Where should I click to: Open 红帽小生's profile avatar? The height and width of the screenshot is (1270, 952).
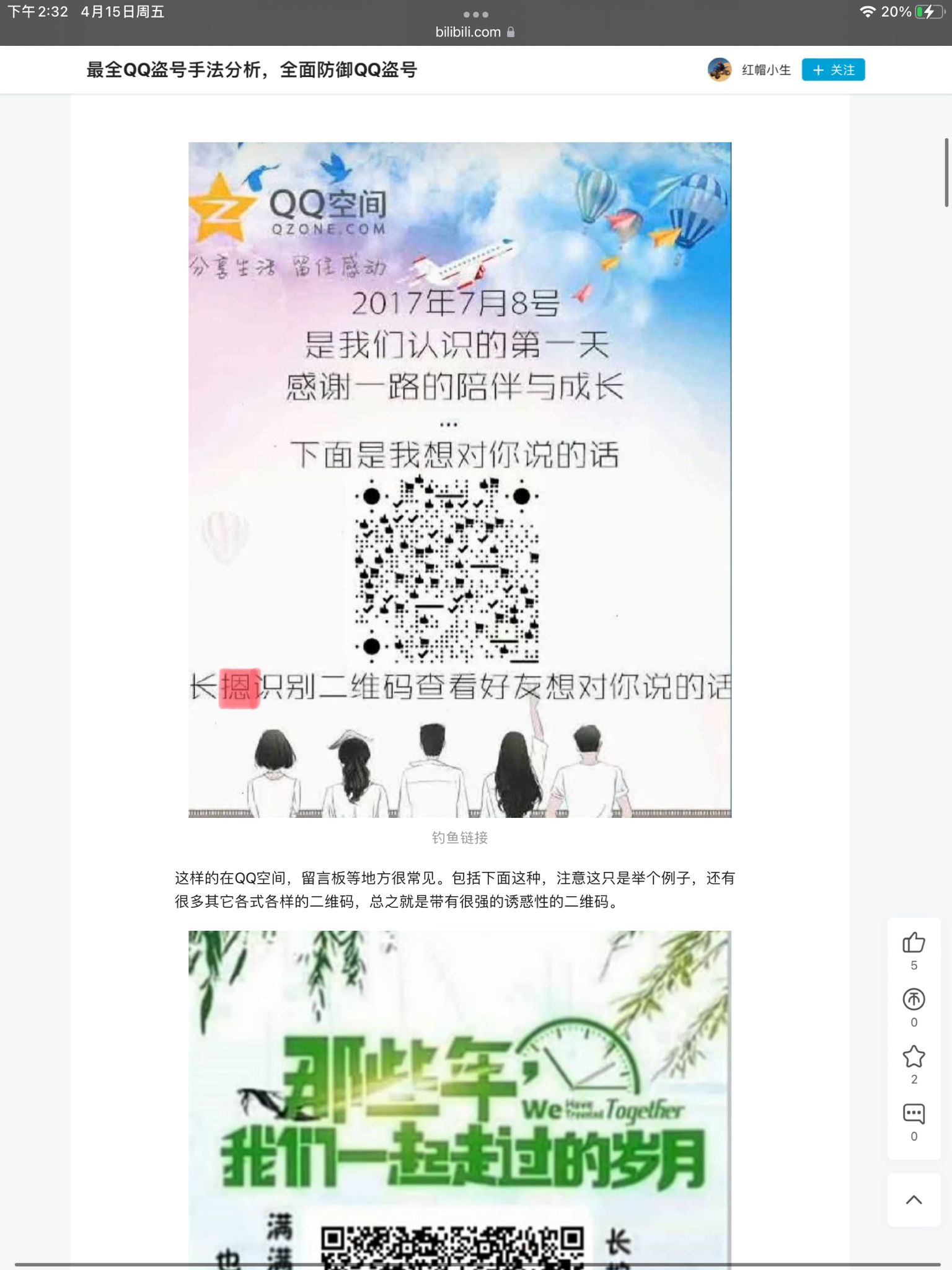coord(719,69)
